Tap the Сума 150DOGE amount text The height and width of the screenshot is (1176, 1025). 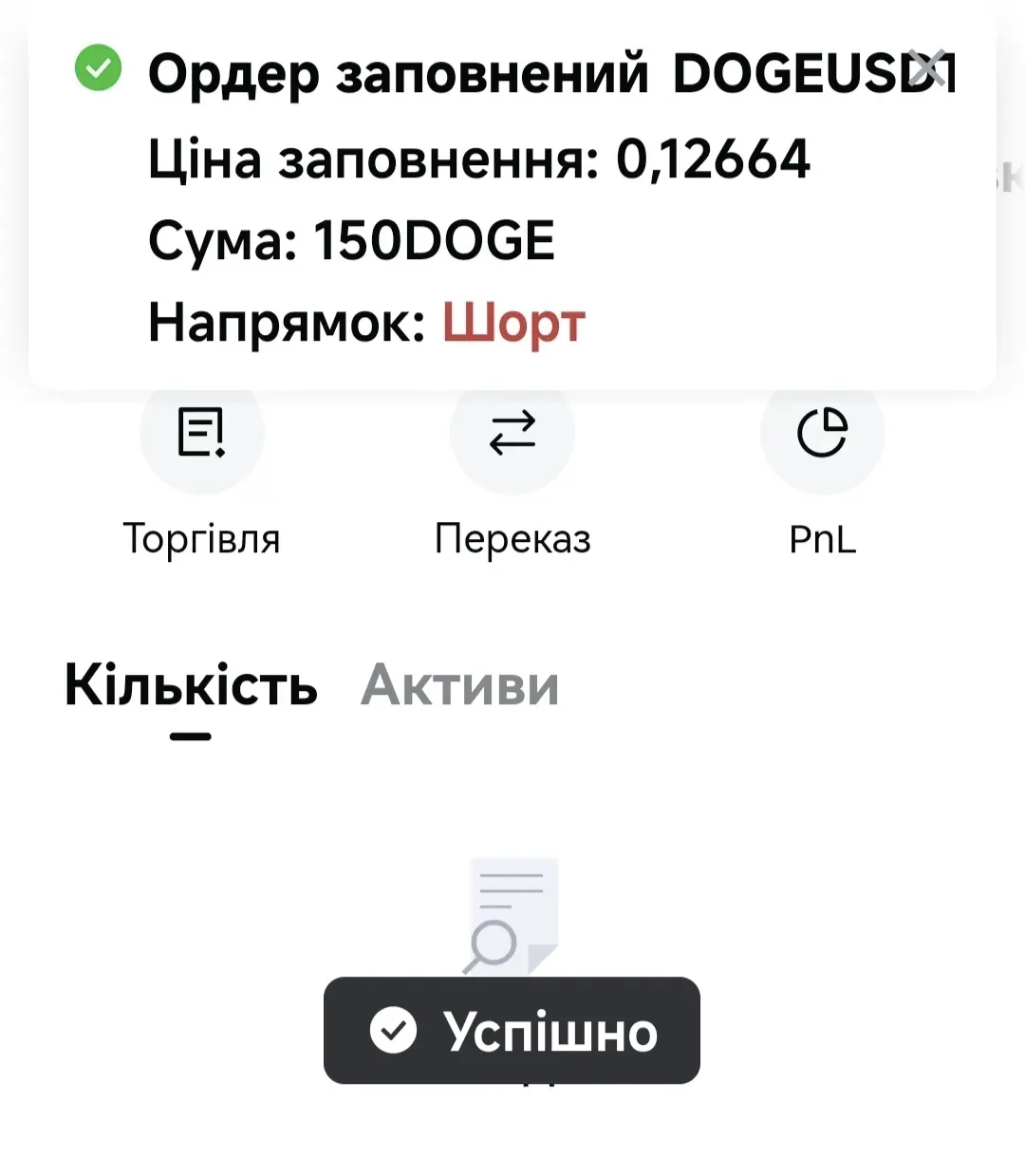[435, 239]
